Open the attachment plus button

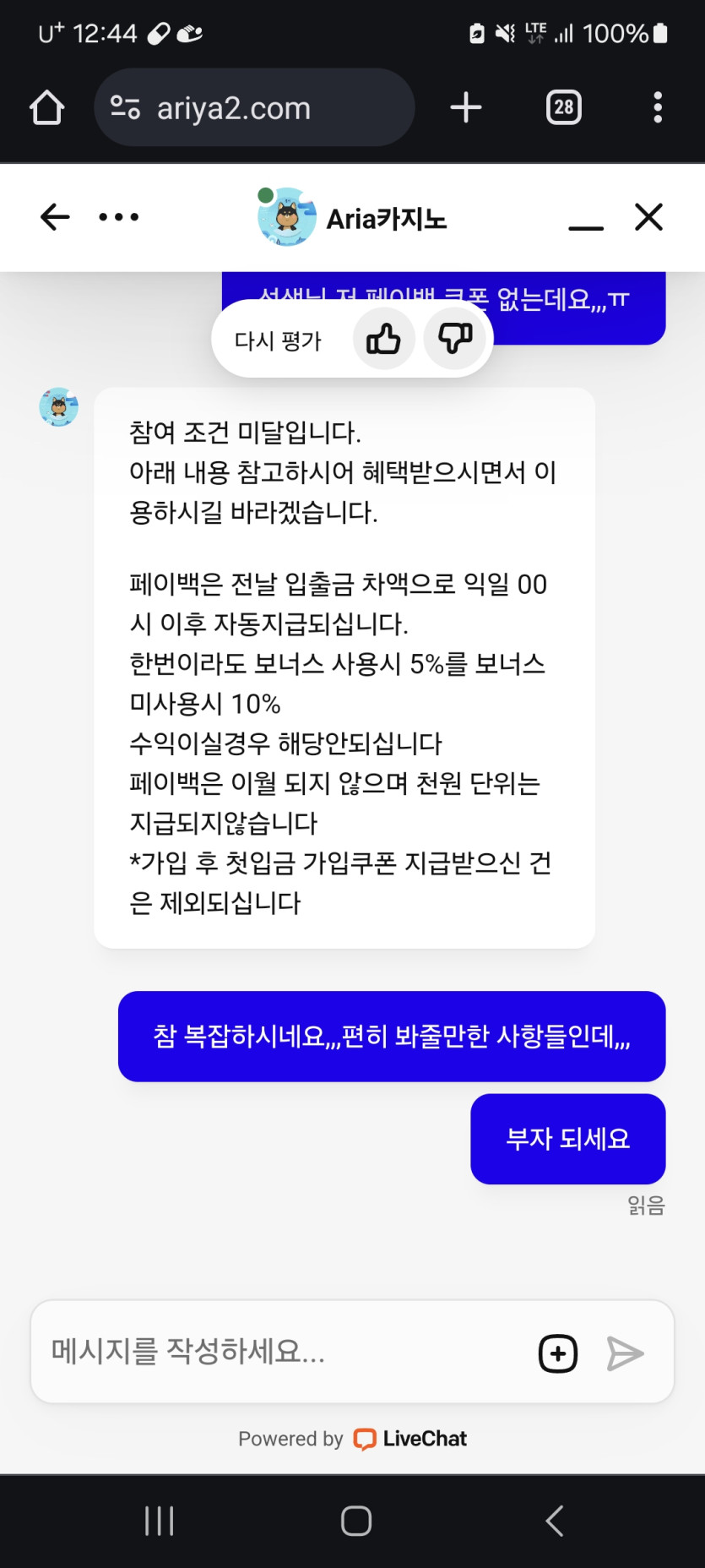[558, 1353]
